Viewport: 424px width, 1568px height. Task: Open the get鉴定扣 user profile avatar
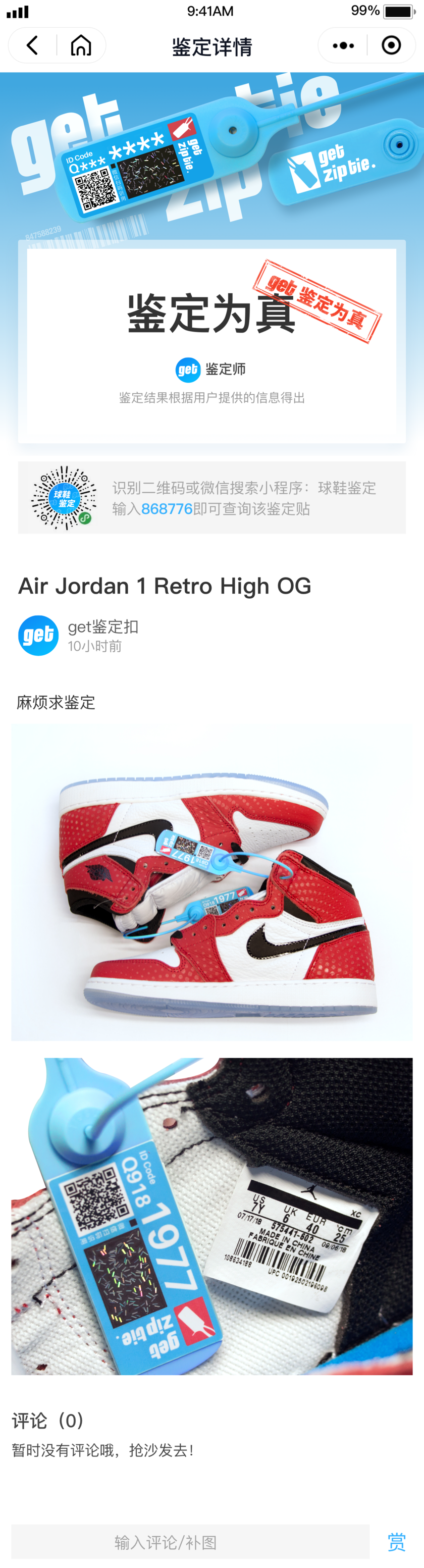tap(38, 636)
